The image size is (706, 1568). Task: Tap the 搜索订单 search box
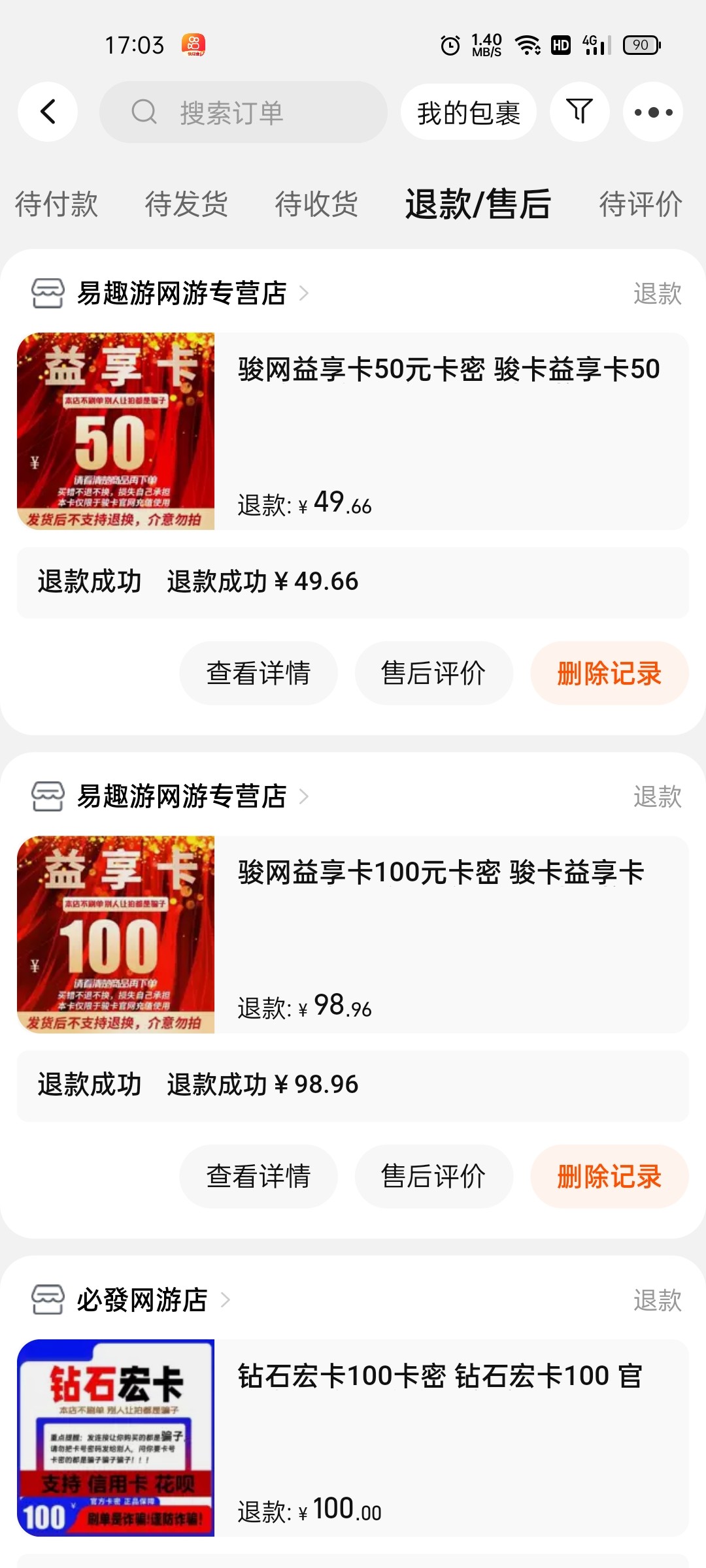pyautogui.click(x=243, y=112)
